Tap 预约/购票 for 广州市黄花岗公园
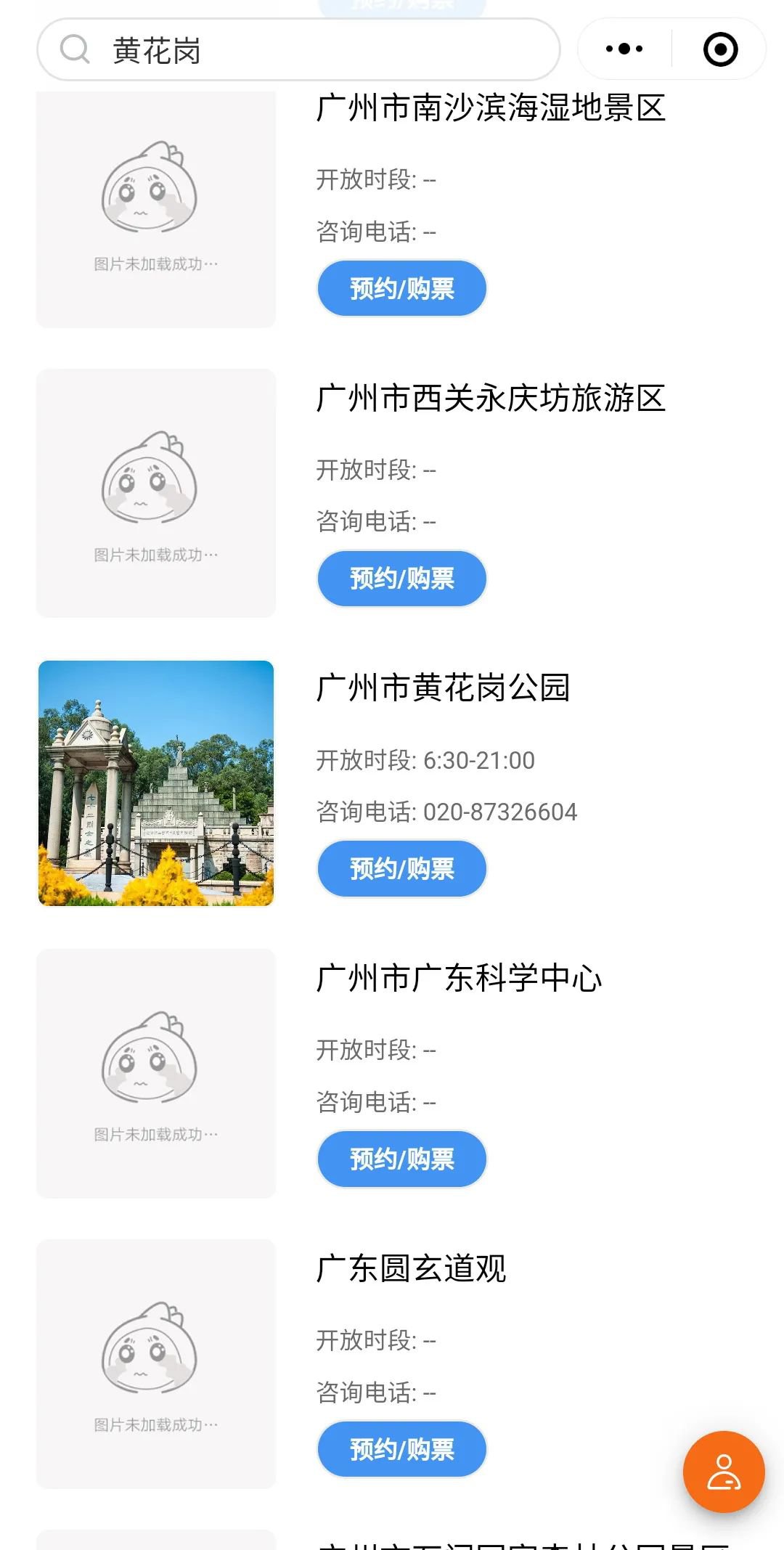 coord(401,869)
